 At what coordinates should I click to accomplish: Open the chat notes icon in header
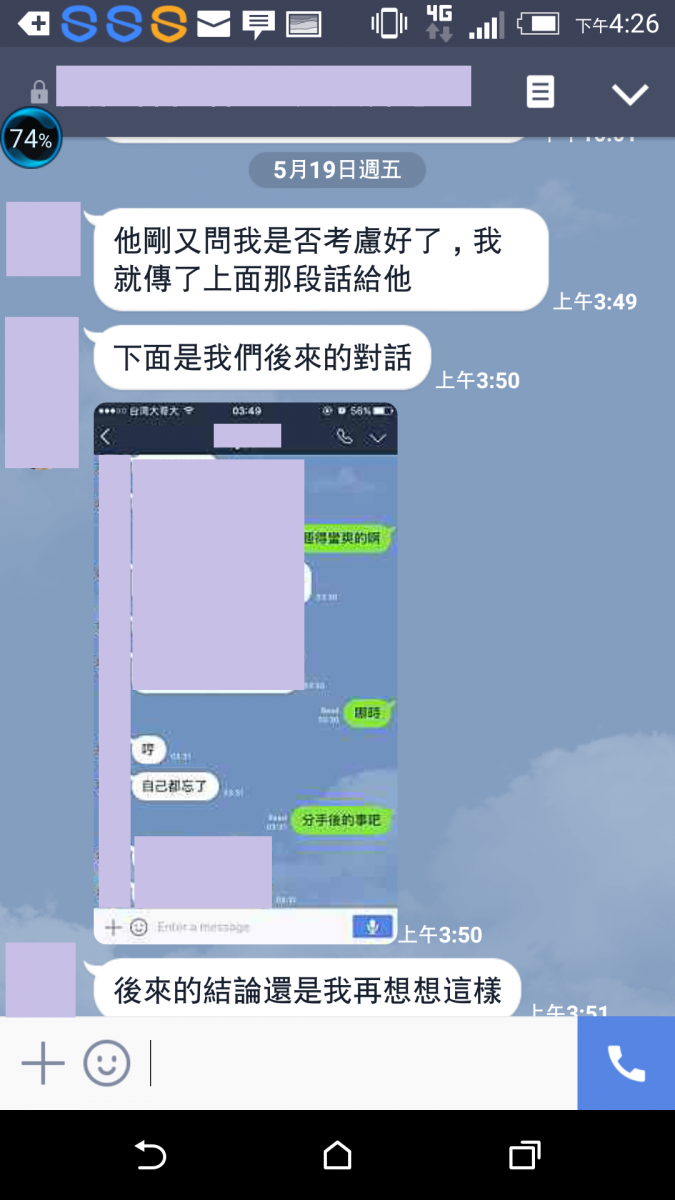pyautogui.click(x=540, y=92)
